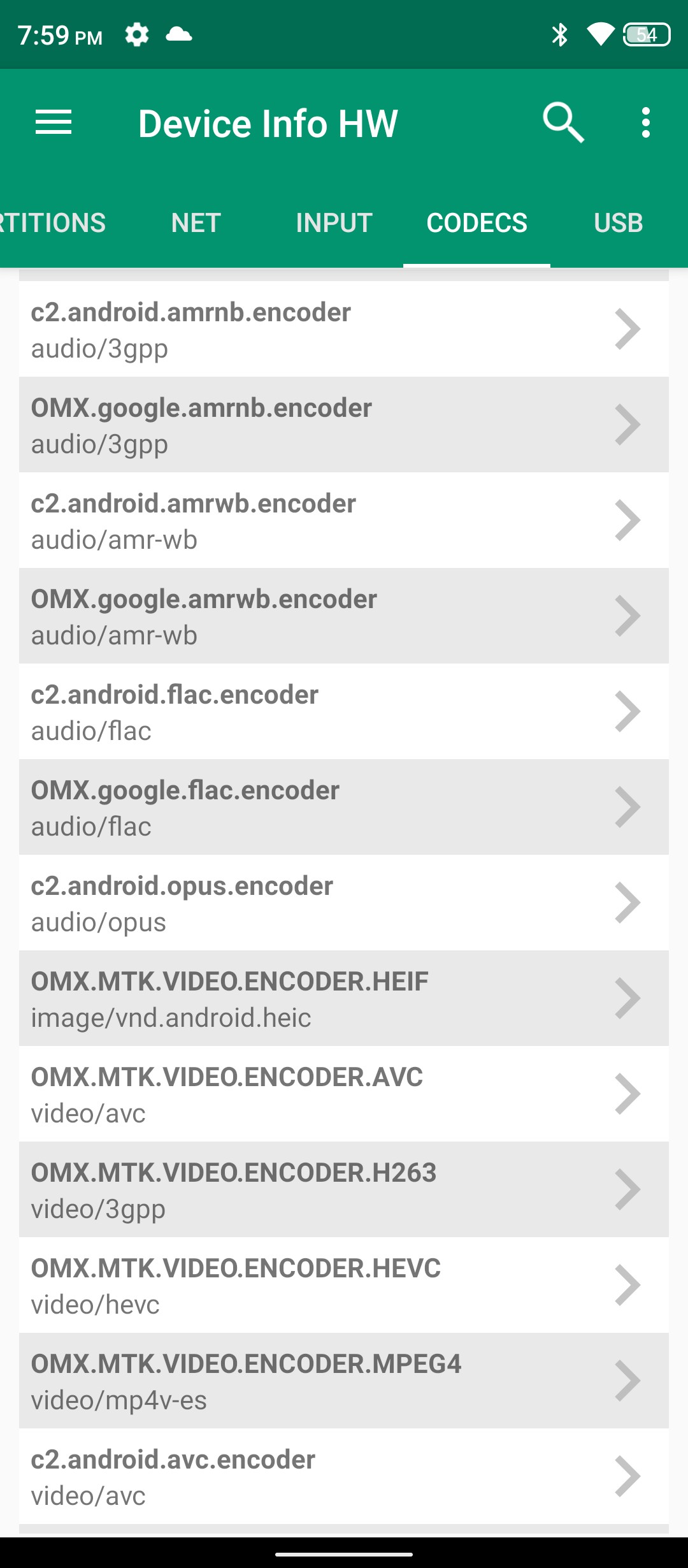The width and height of the screenshot is (688, 1568).
Task: Show OMX.google.amrwb.encoder details
Action: tap(344, 616)
